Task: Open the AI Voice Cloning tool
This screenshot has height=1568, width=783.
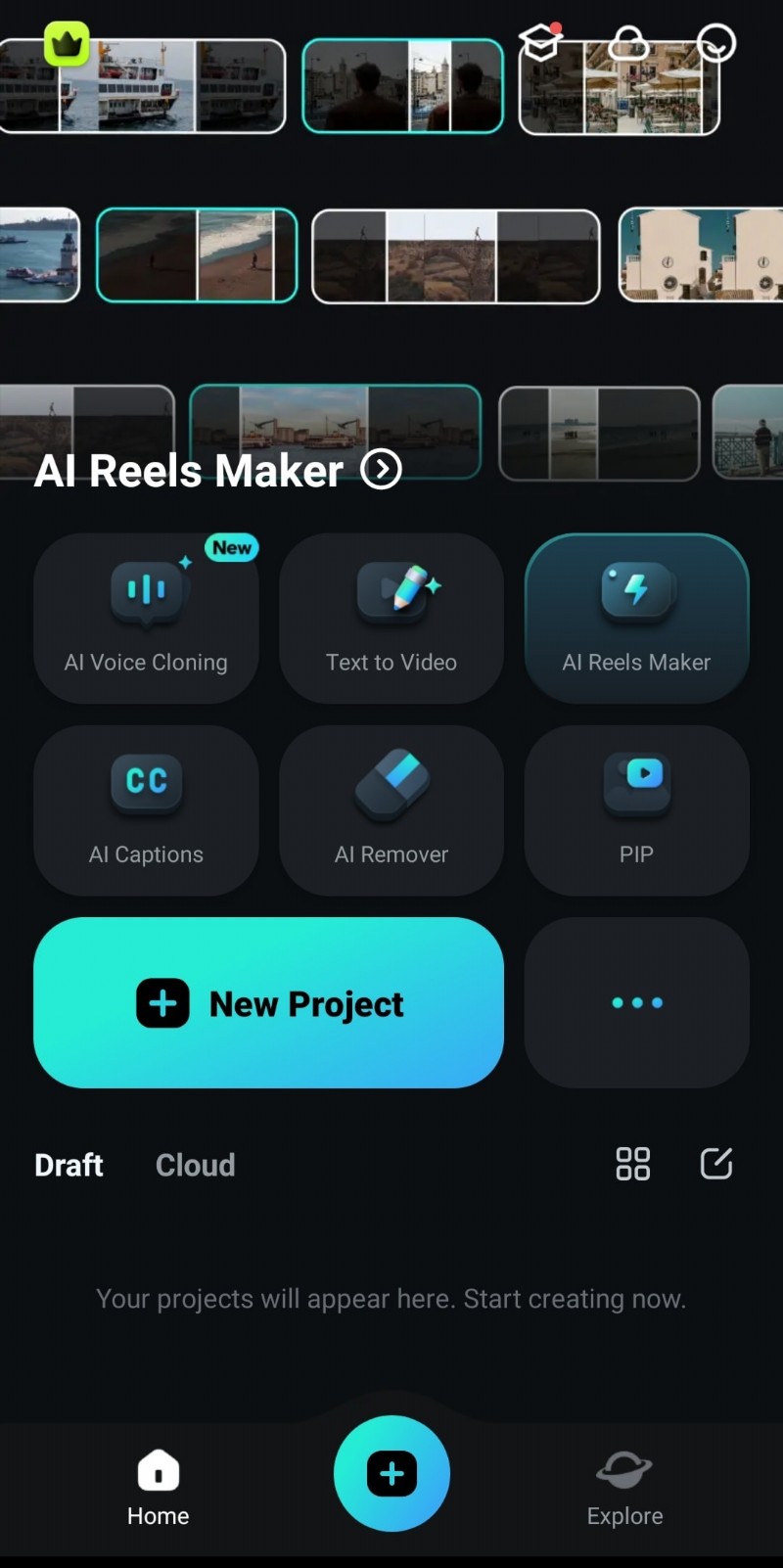Action: (x=146, y=618)
